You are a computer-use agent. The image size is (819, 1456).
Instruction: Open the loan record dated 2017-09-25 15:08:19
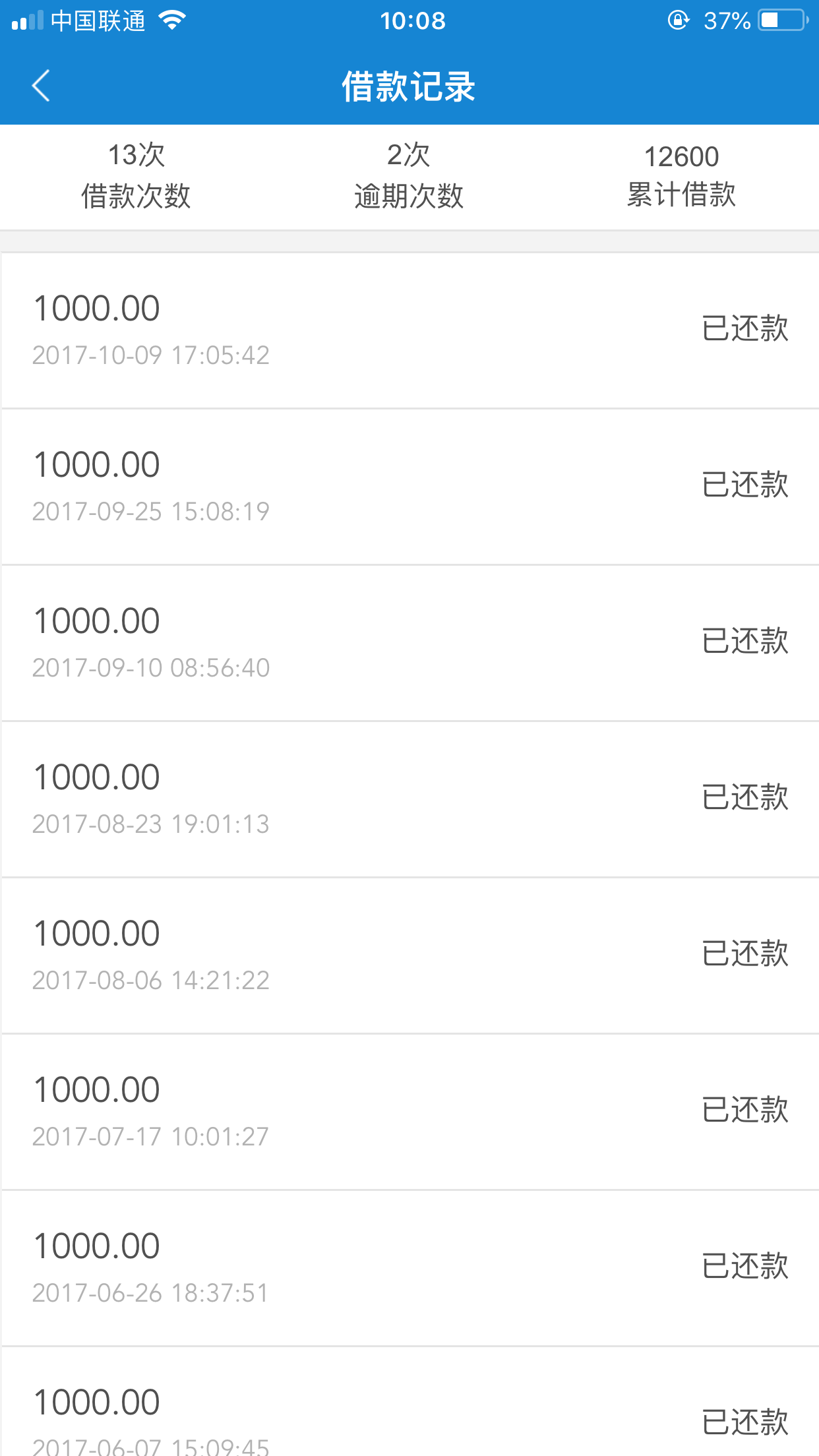[x=409, y=487]
